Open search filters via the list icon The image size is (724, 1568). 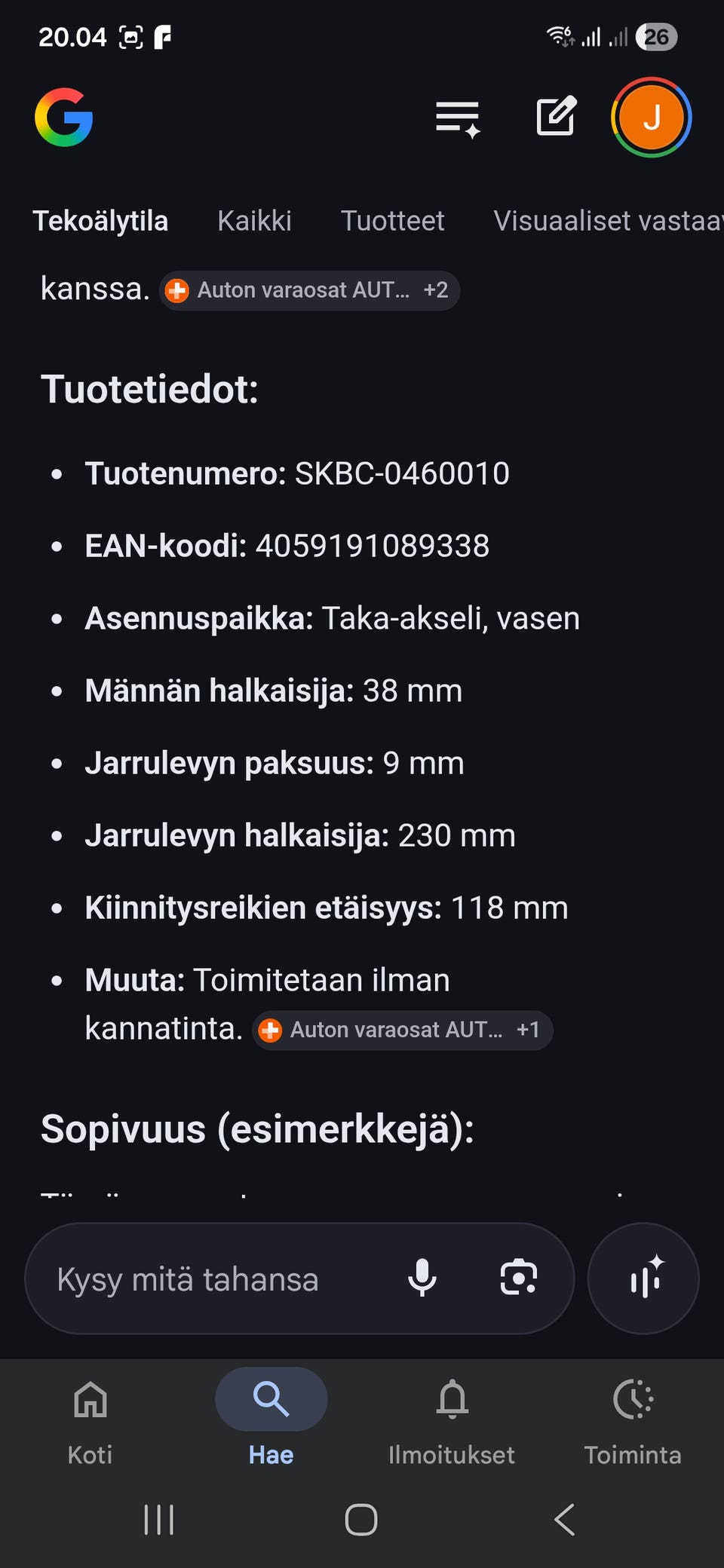pyautogui.click(x=457, y=117)
